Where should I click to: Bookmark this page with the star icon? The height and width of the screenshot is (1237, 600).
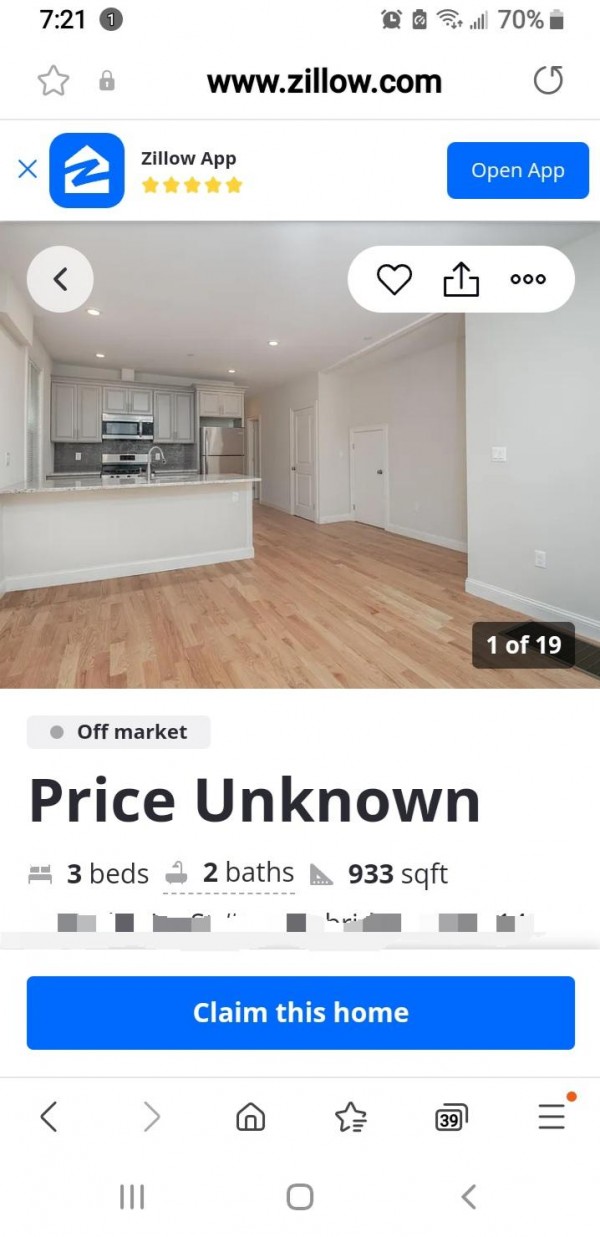53,81
